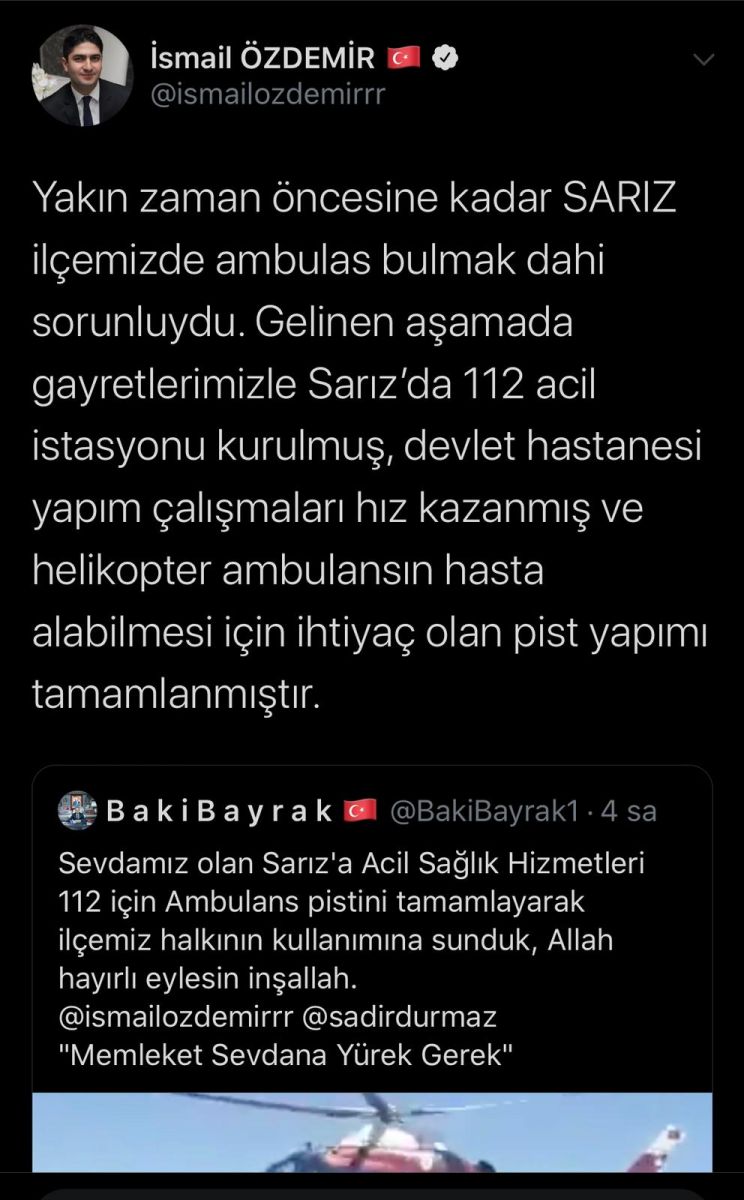This screenshot has width=744, height=1200.
Task: Open the quoted tweet by BakiBayrak
Action: [372, 940]
